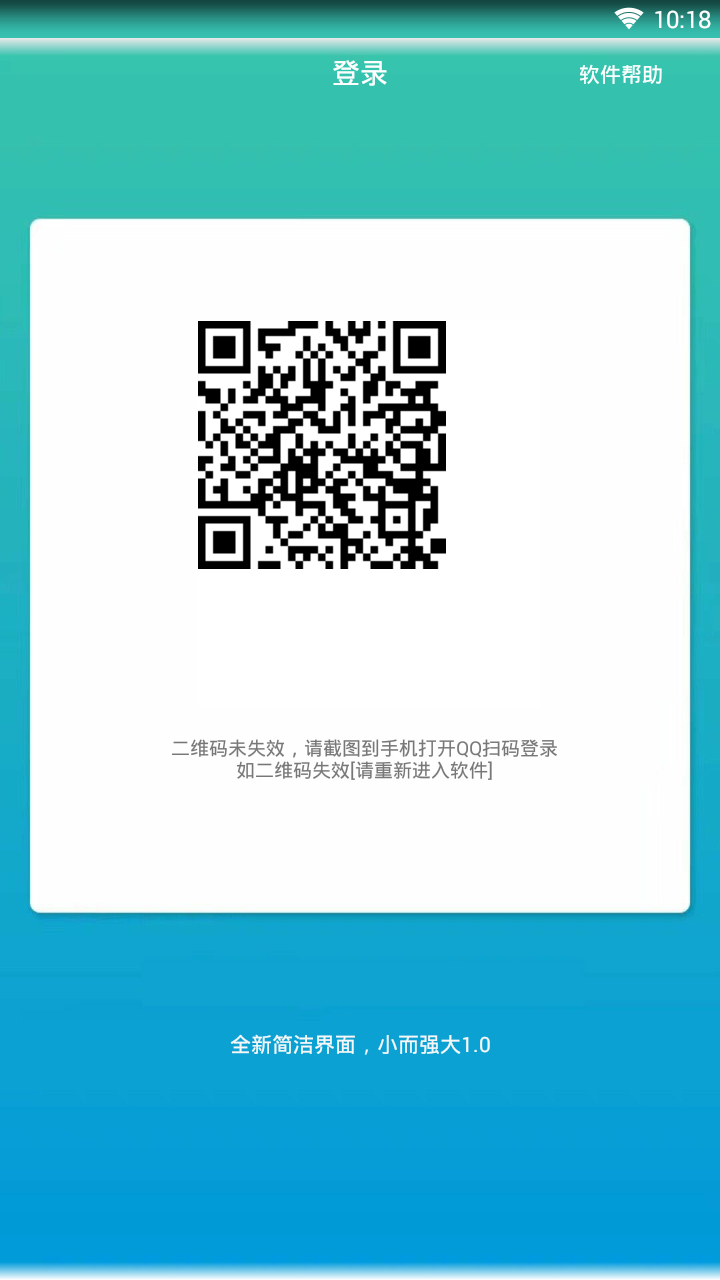Click the text 二维码未失效 instruction line

(x=364, y=748)
